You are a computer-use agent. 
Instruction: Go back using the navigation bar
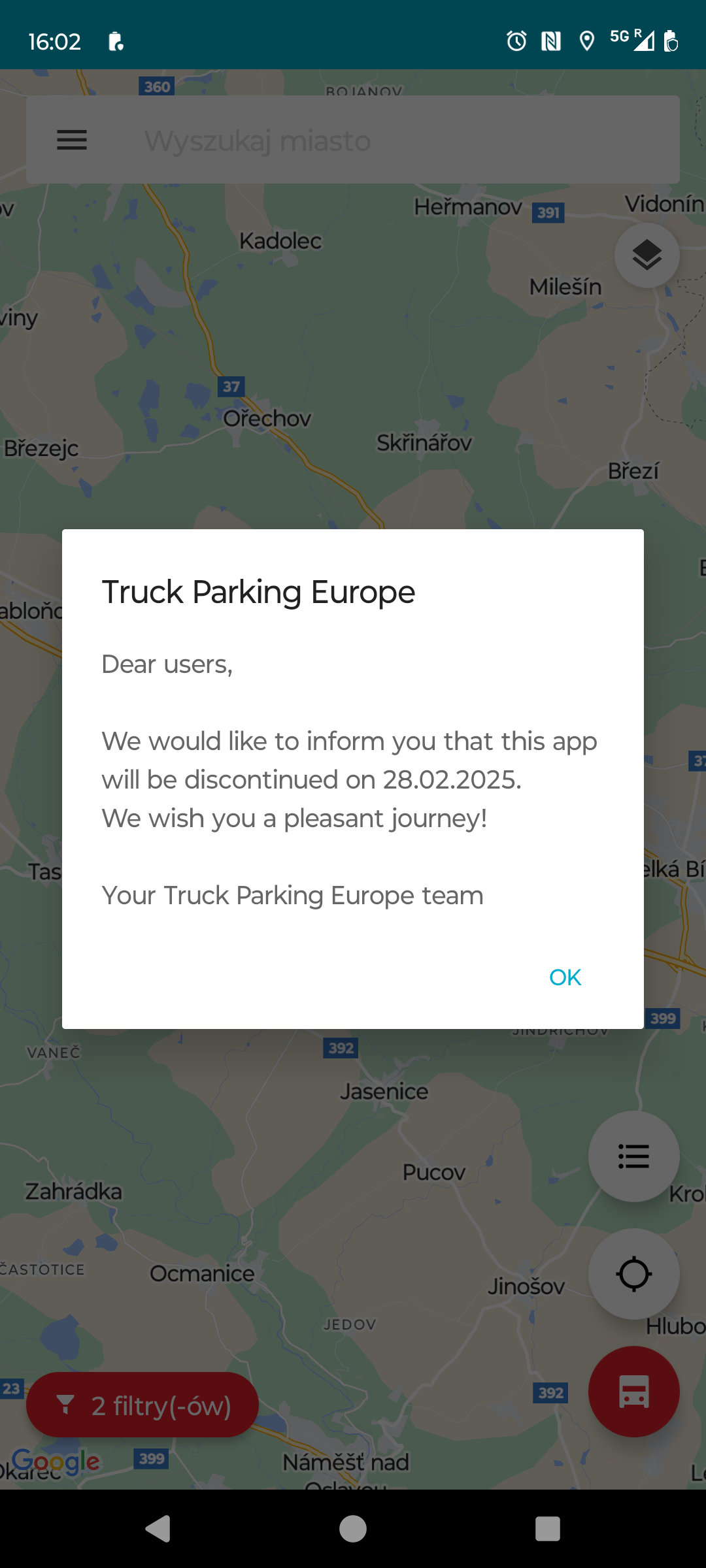tap(158, 1529)
